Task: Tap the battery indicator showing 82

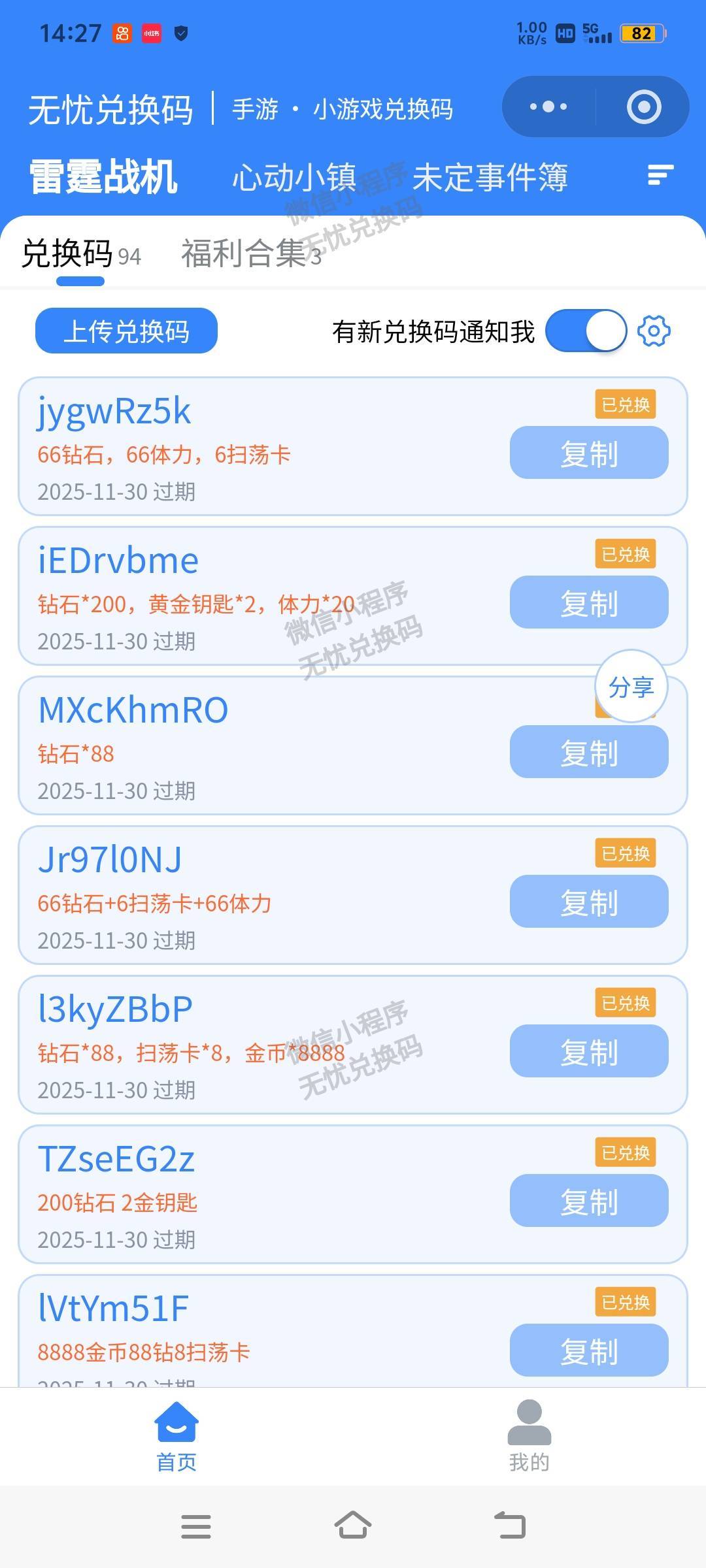Action: pos(643,34)
